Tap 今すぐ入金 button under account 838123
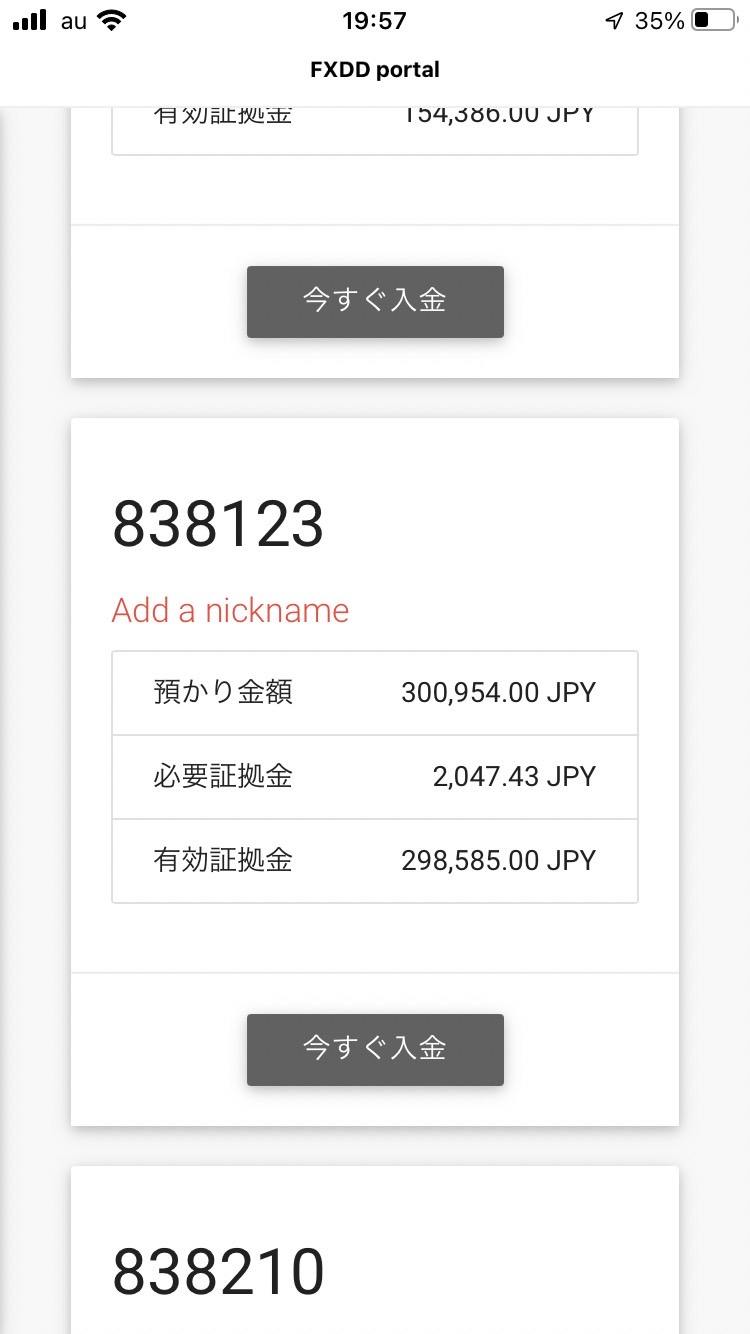Viewport: 750px width, 1334px height. click(375, 1049)
